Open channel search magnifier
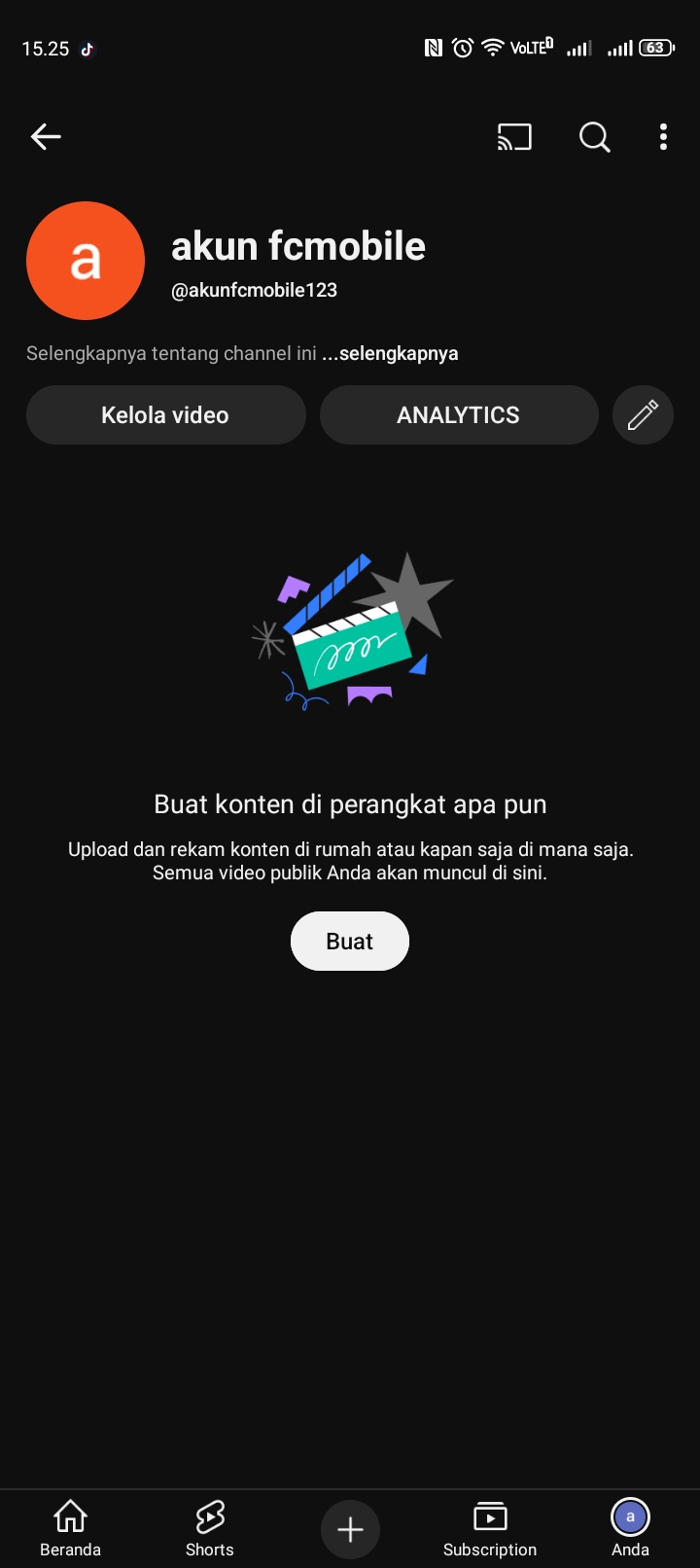 pos(594,137)
